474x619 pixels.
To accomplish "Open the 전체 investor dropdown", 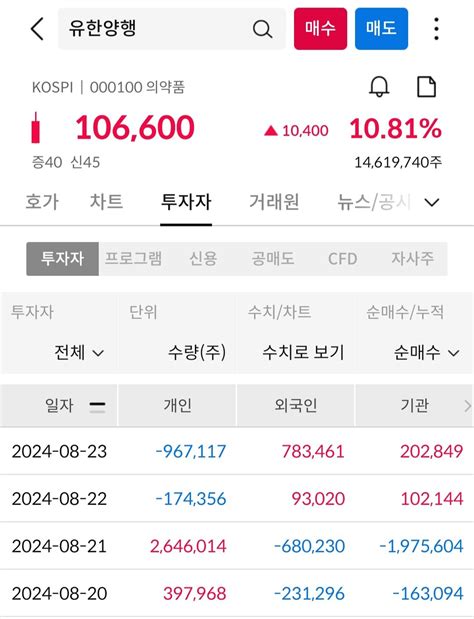I will coord(79,352).
